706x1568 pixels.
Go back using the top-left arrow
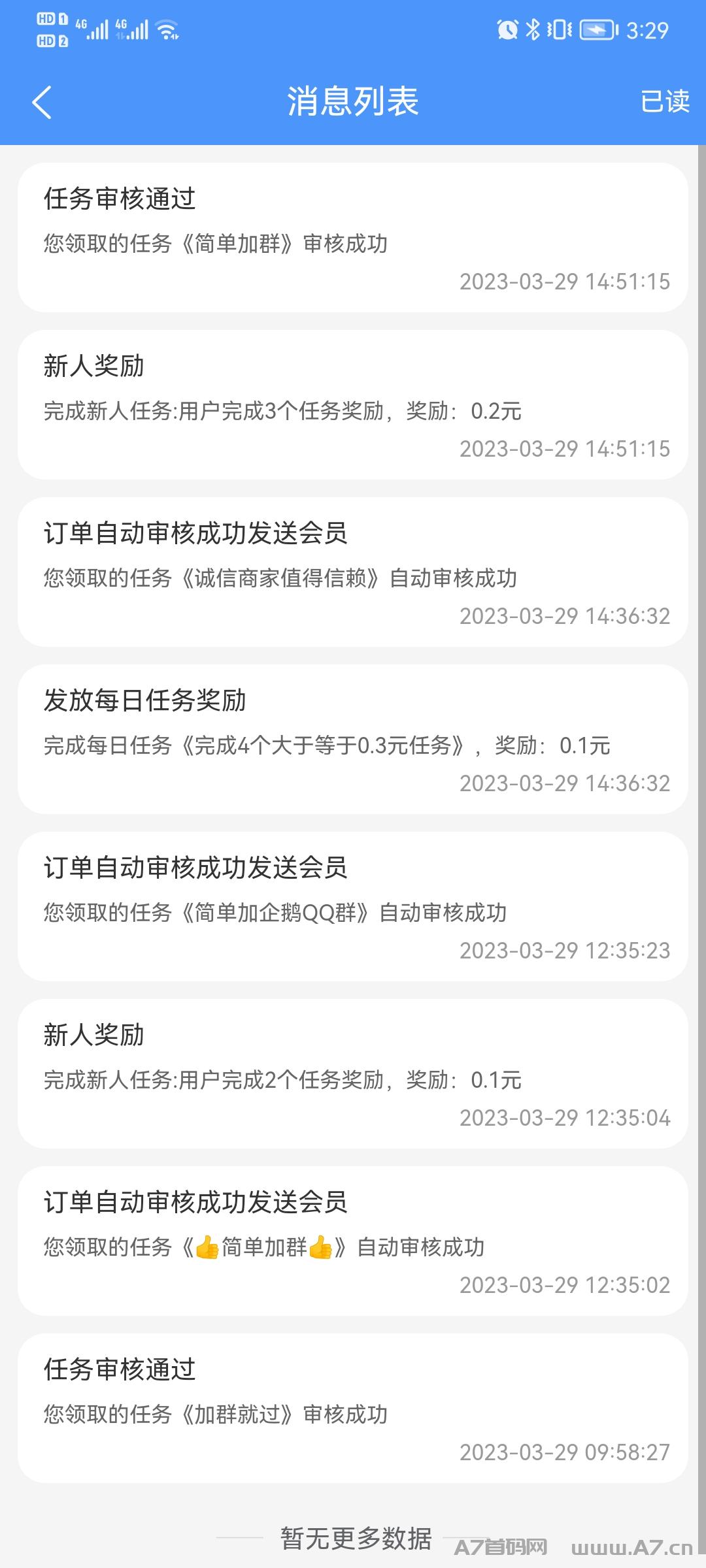pos(42,103)
